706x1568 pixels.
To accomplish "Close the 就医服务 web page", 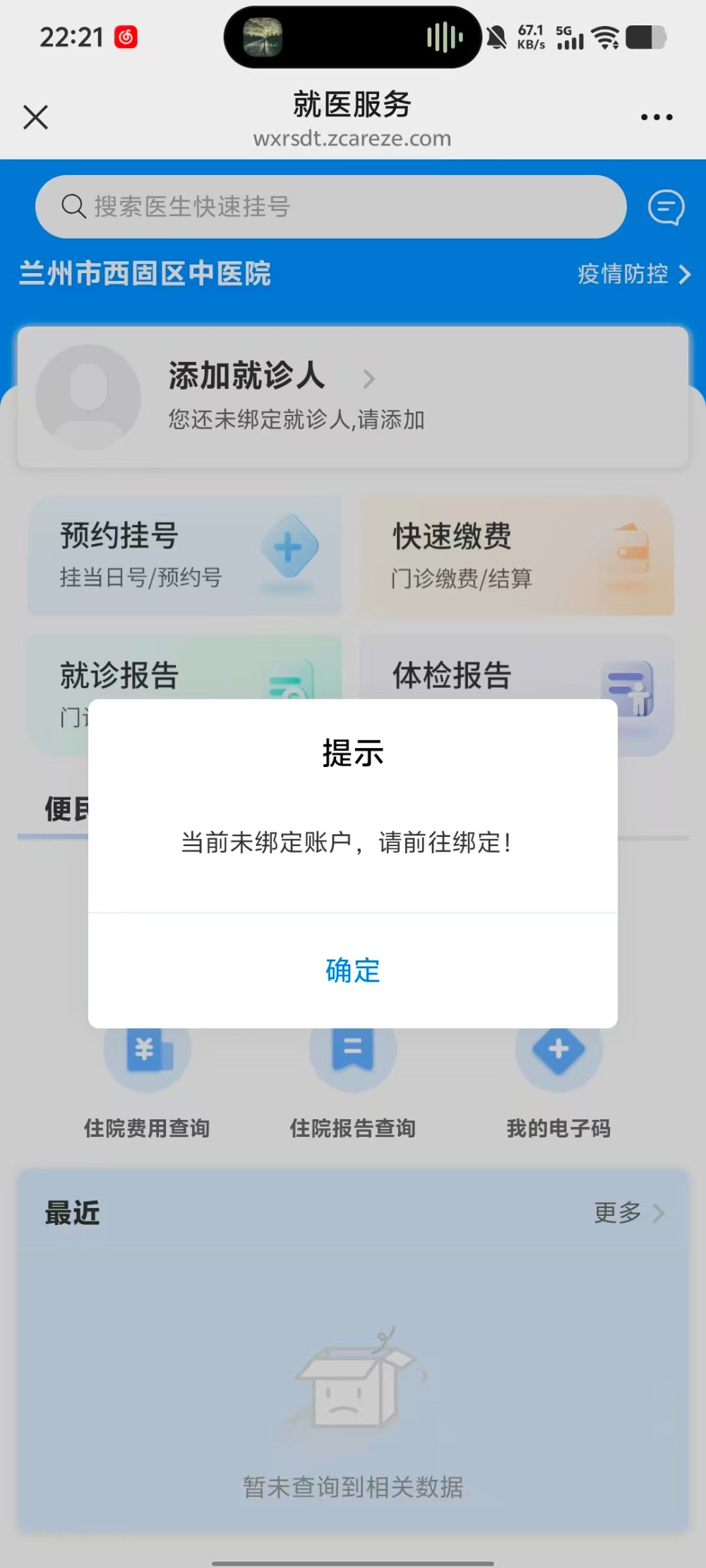I will (x=35, y=117).
